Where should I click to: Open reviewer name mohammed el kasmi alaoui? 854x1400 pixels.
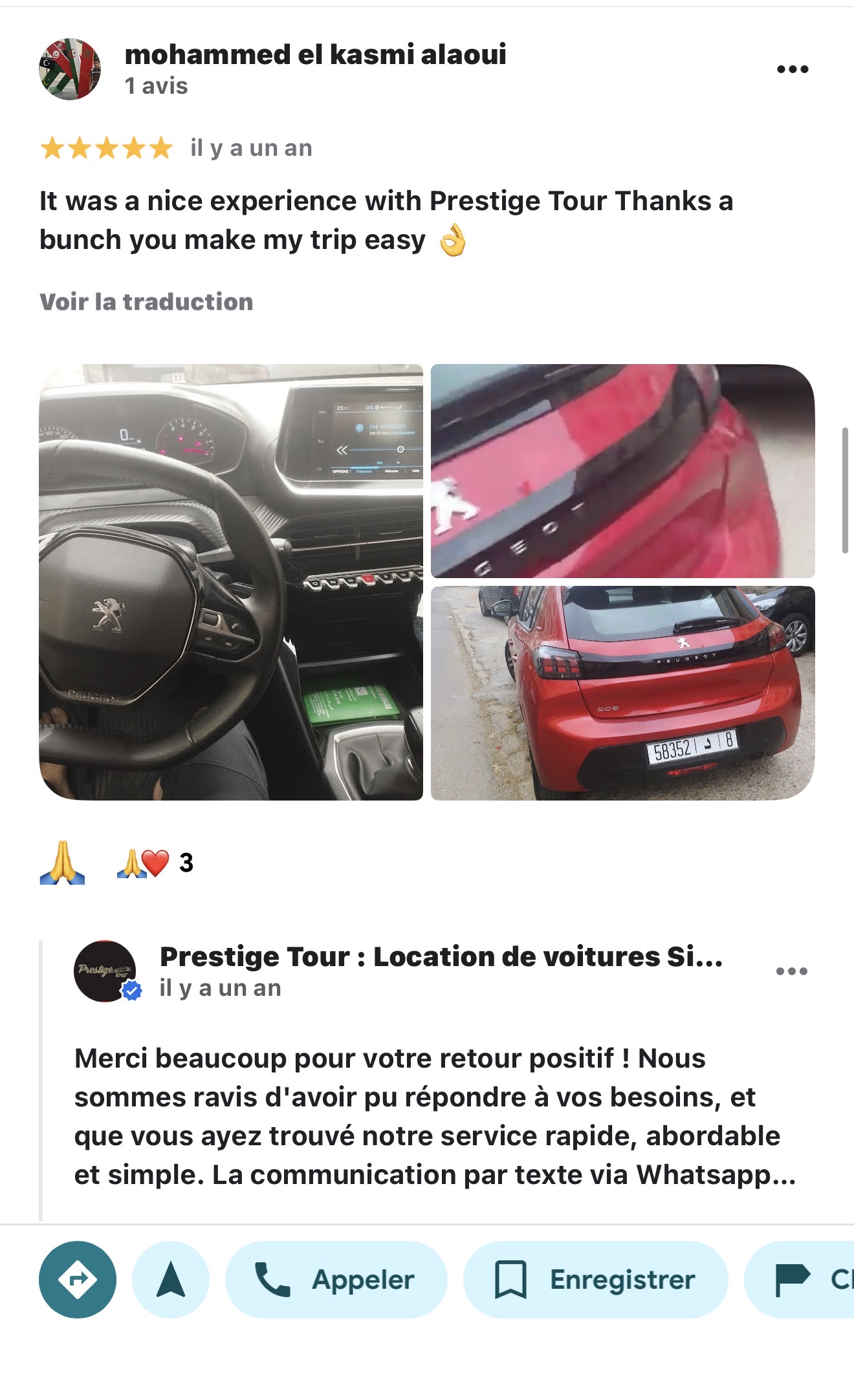click(x=318, y=56)
